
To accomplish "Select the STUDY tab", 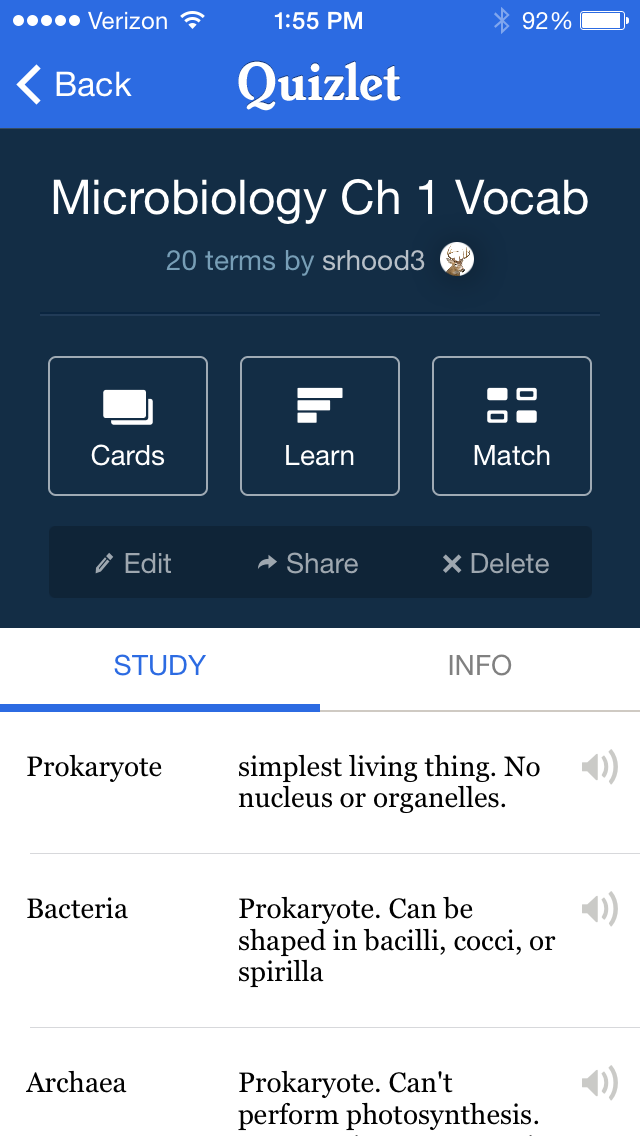I will (x=159, y=666).
